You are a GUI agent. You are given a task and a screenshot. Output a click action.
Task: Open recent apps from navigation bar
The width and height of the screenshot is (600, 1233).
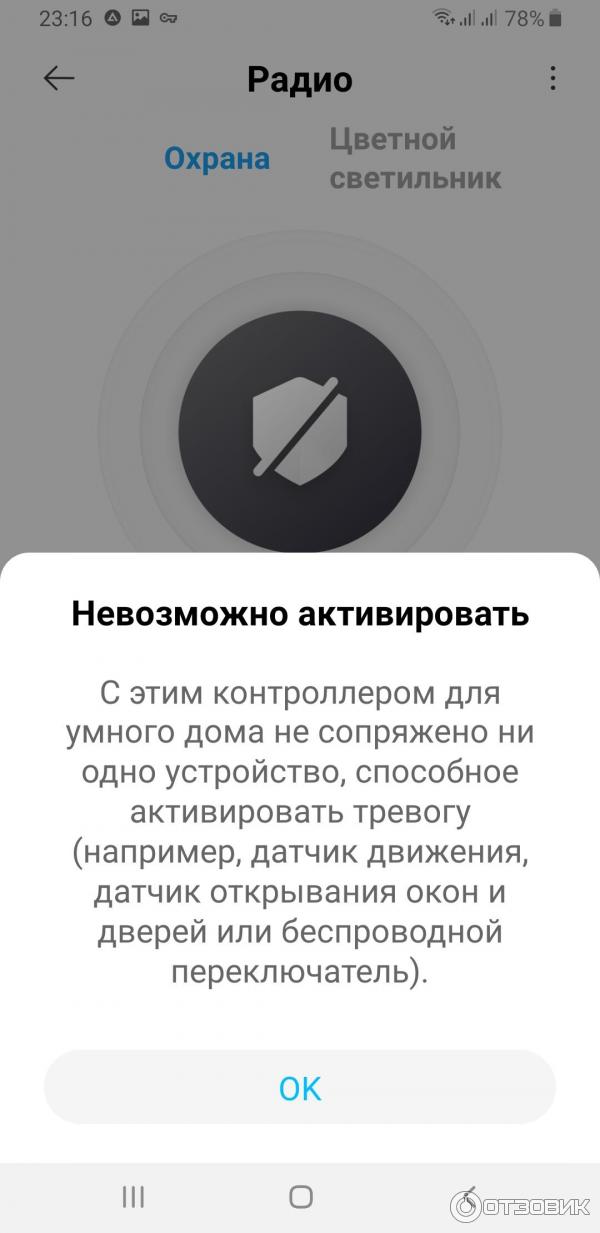tap(132, 1196)
